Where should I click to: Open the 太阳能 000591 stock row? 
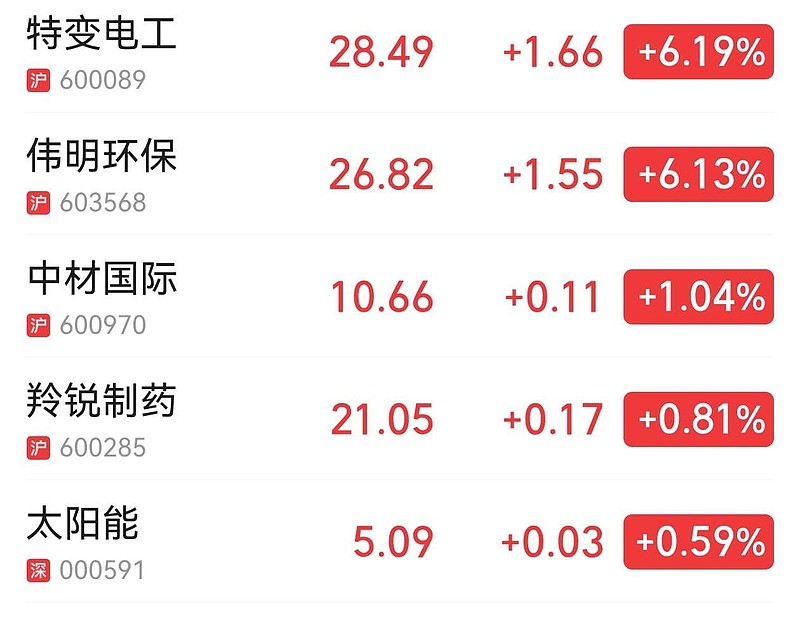tap(400, 541)
